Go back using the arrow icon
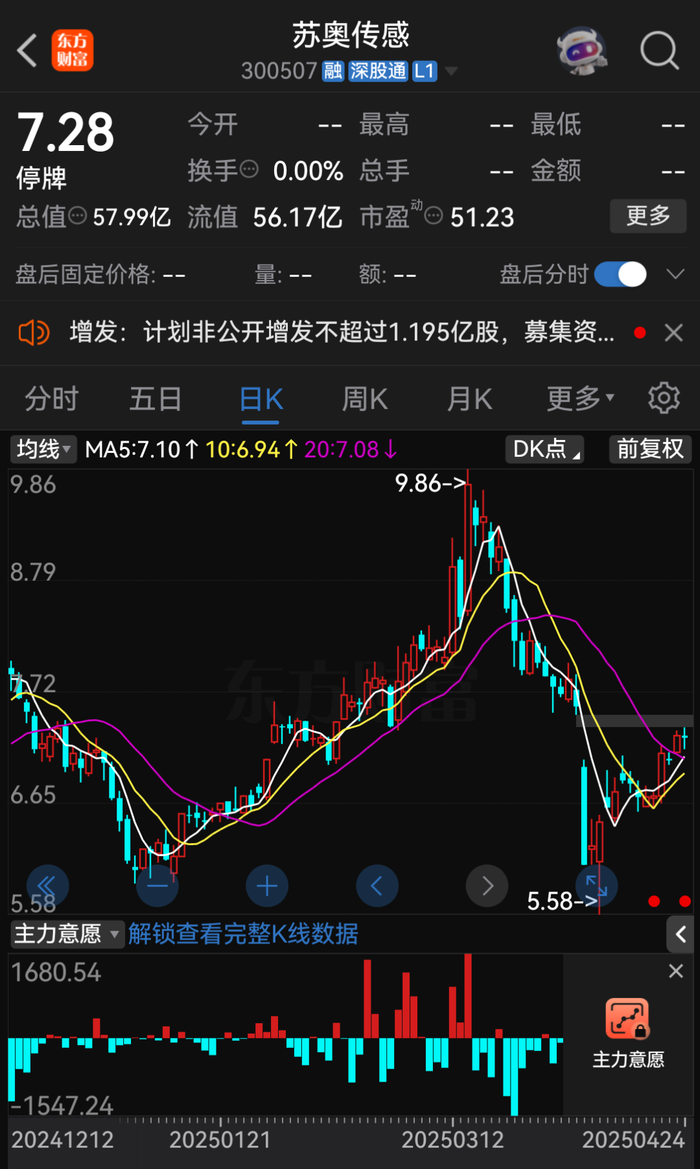Image resolution: width=700 pixels, height=1169 pixels. [x=27, y=50]
